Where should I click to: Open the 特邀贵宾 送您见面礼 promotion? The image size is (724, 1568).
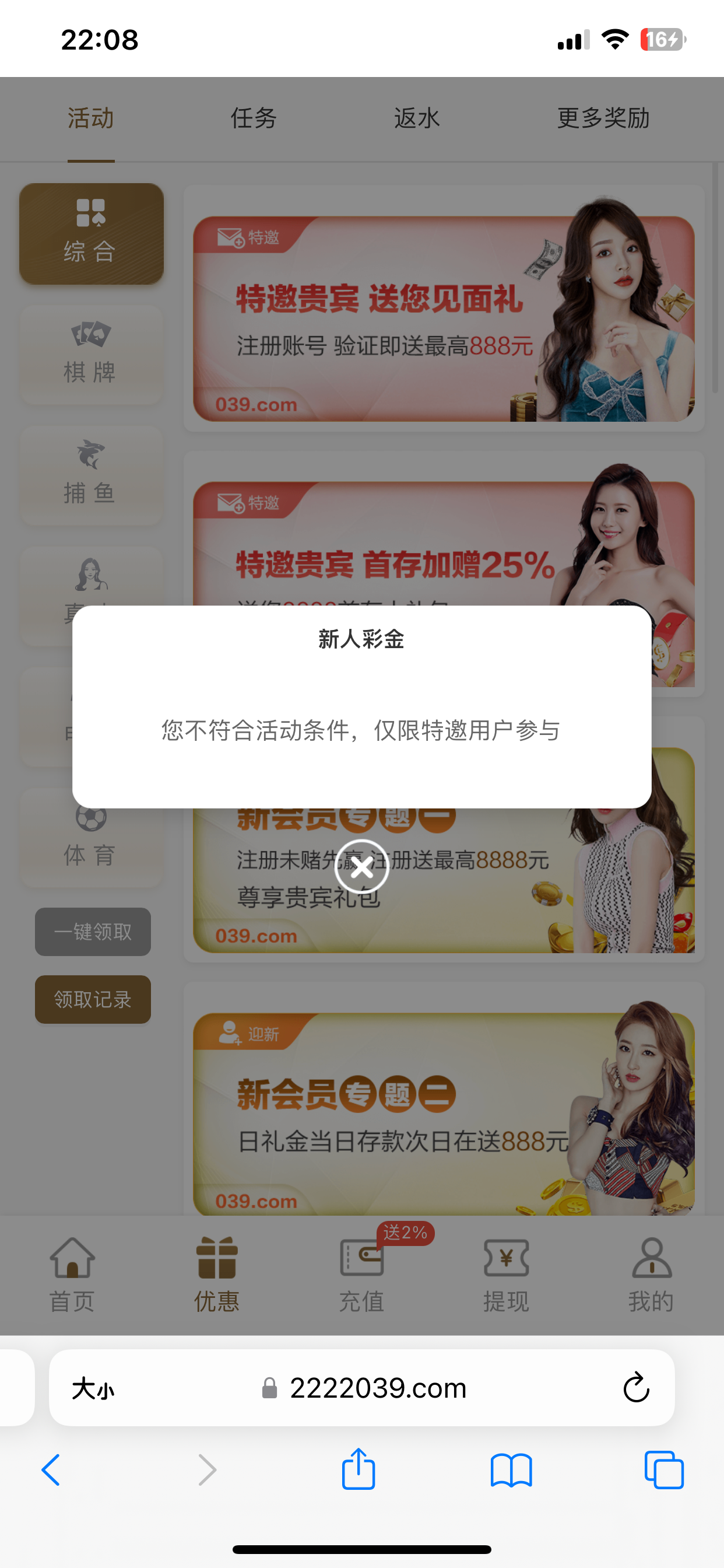444,319
